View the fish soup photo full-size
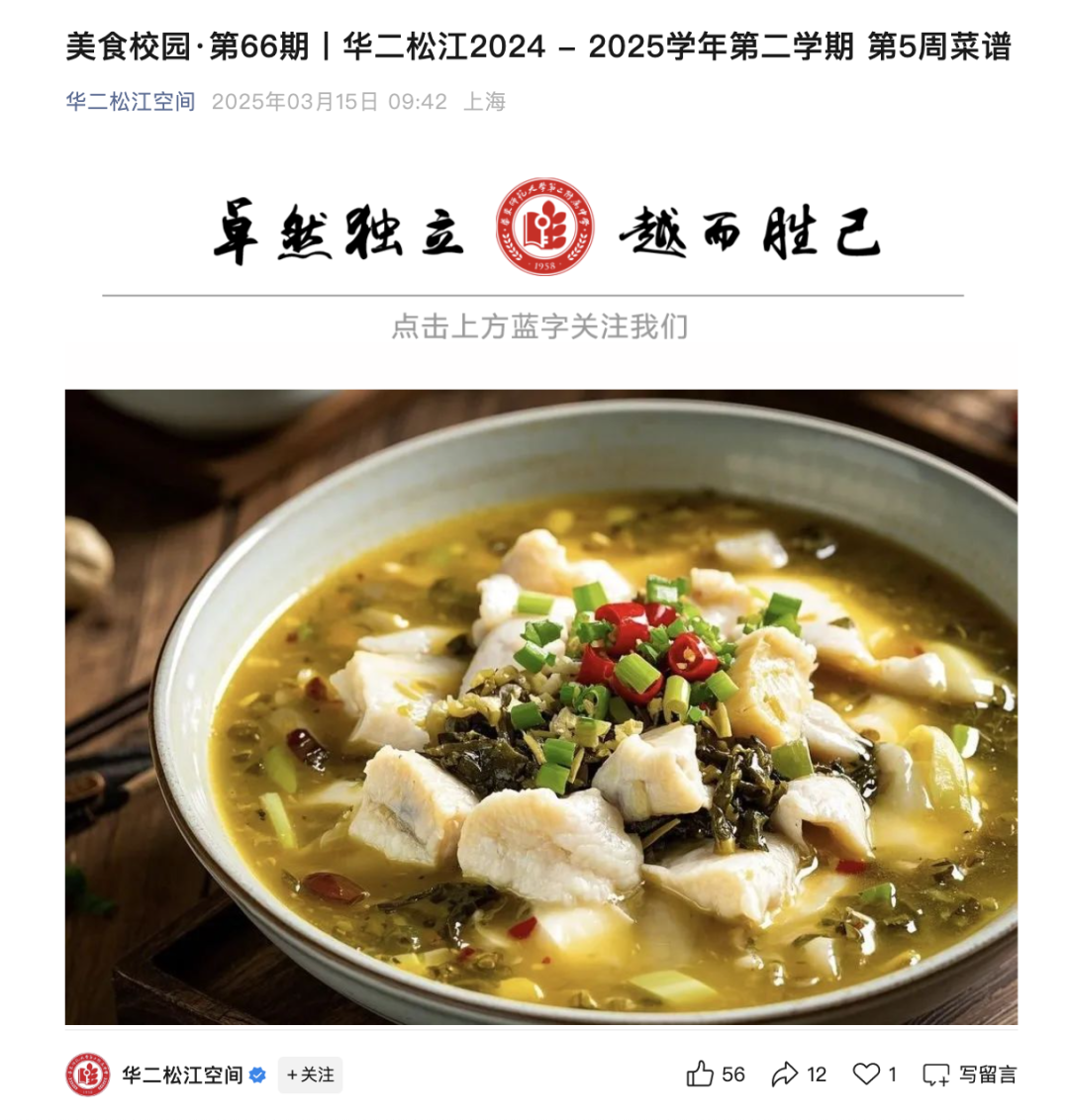 (x=541, y=706)
